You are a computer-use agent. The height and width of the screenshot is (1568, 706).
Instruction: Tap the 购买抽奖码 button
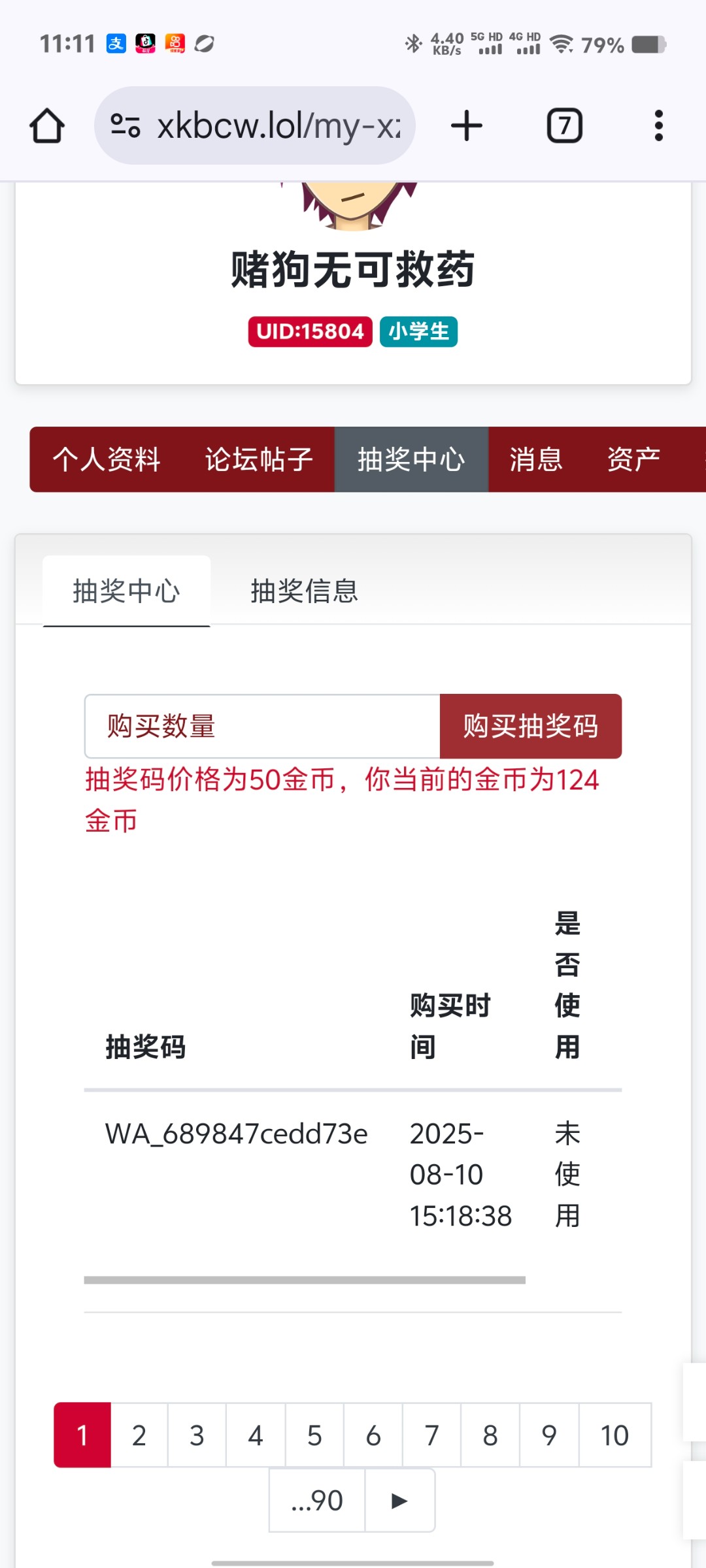(x=530, y=726)
